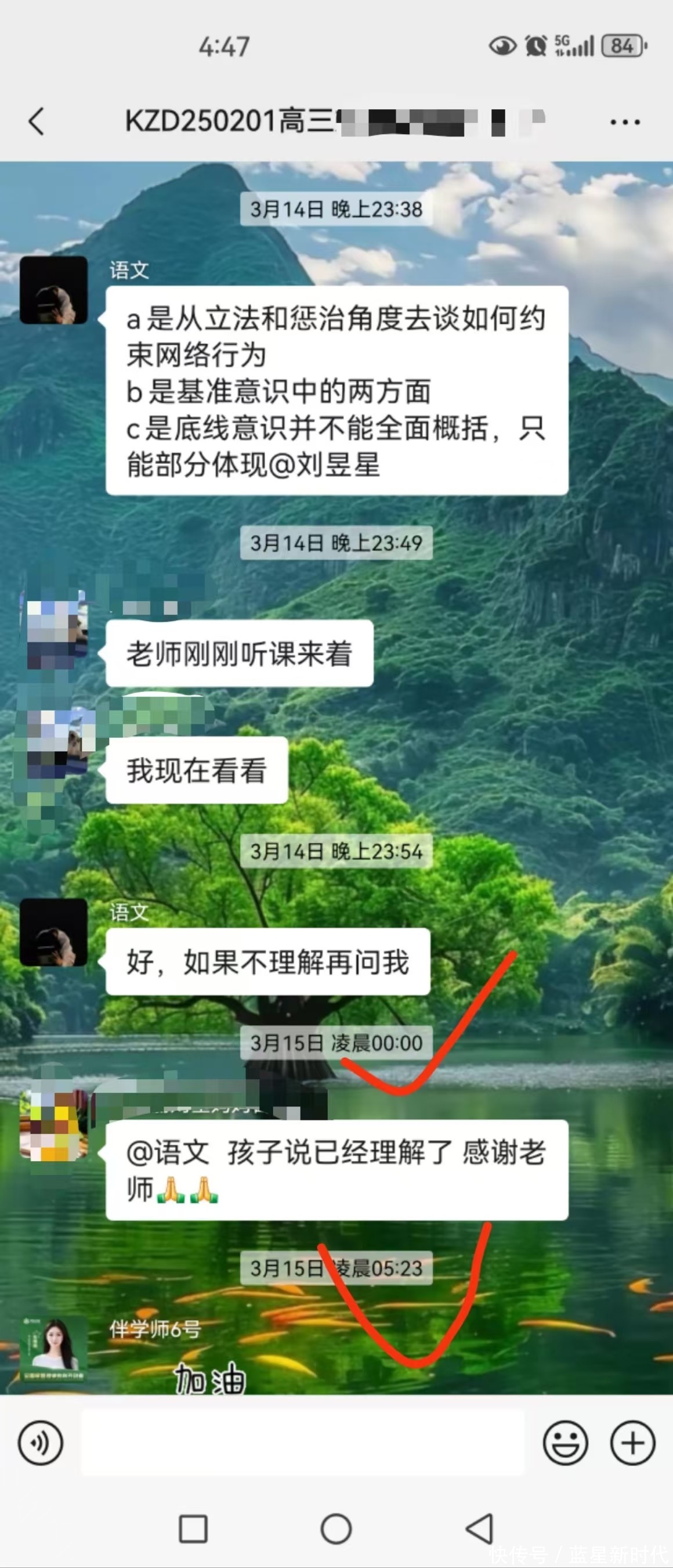Image resolution: width=673 pixels, height=1568 pixels.
Task: Open the plus attachments menu
Action: pos(632,1443)
